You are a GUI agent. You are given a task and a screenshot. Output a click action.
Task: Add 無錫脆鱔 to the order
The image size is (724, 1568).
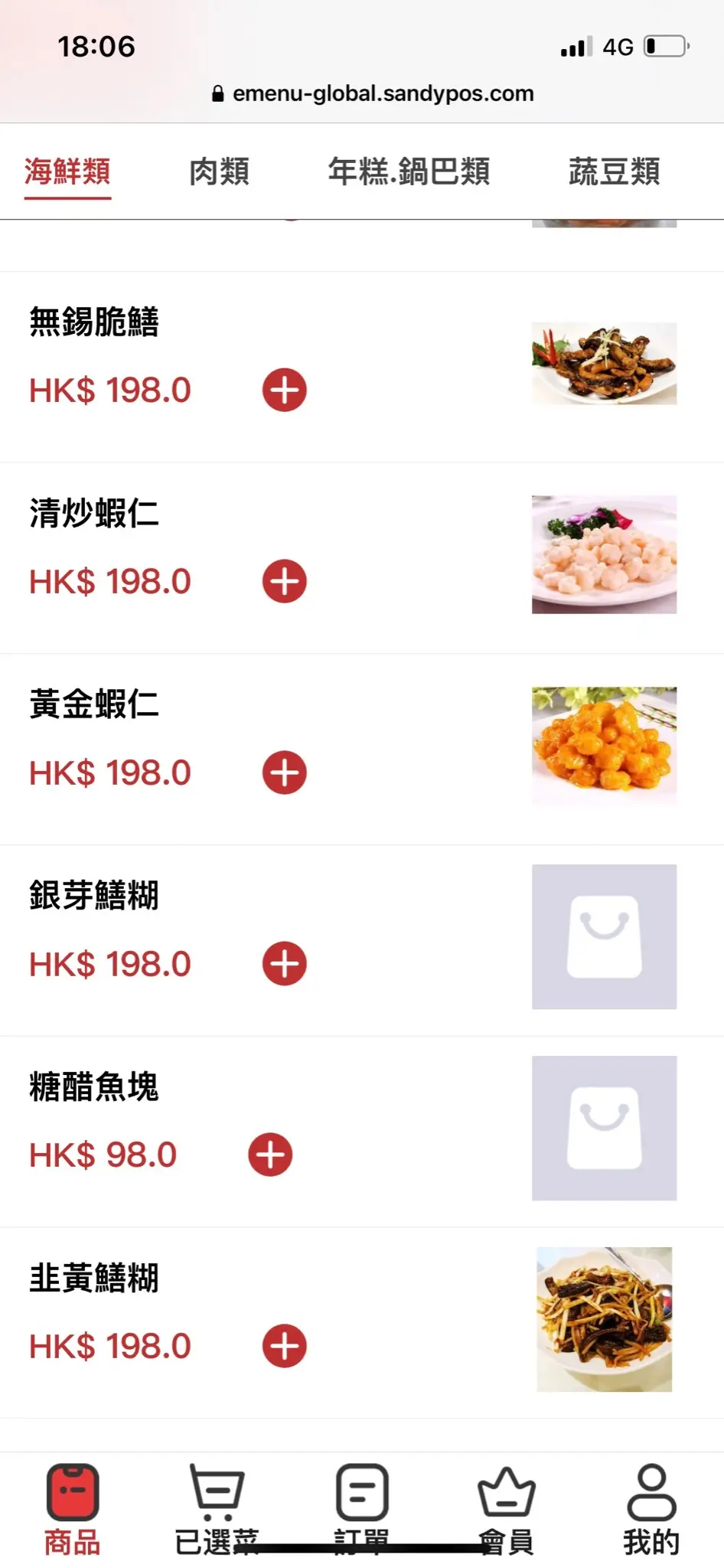tap(285, 390)
